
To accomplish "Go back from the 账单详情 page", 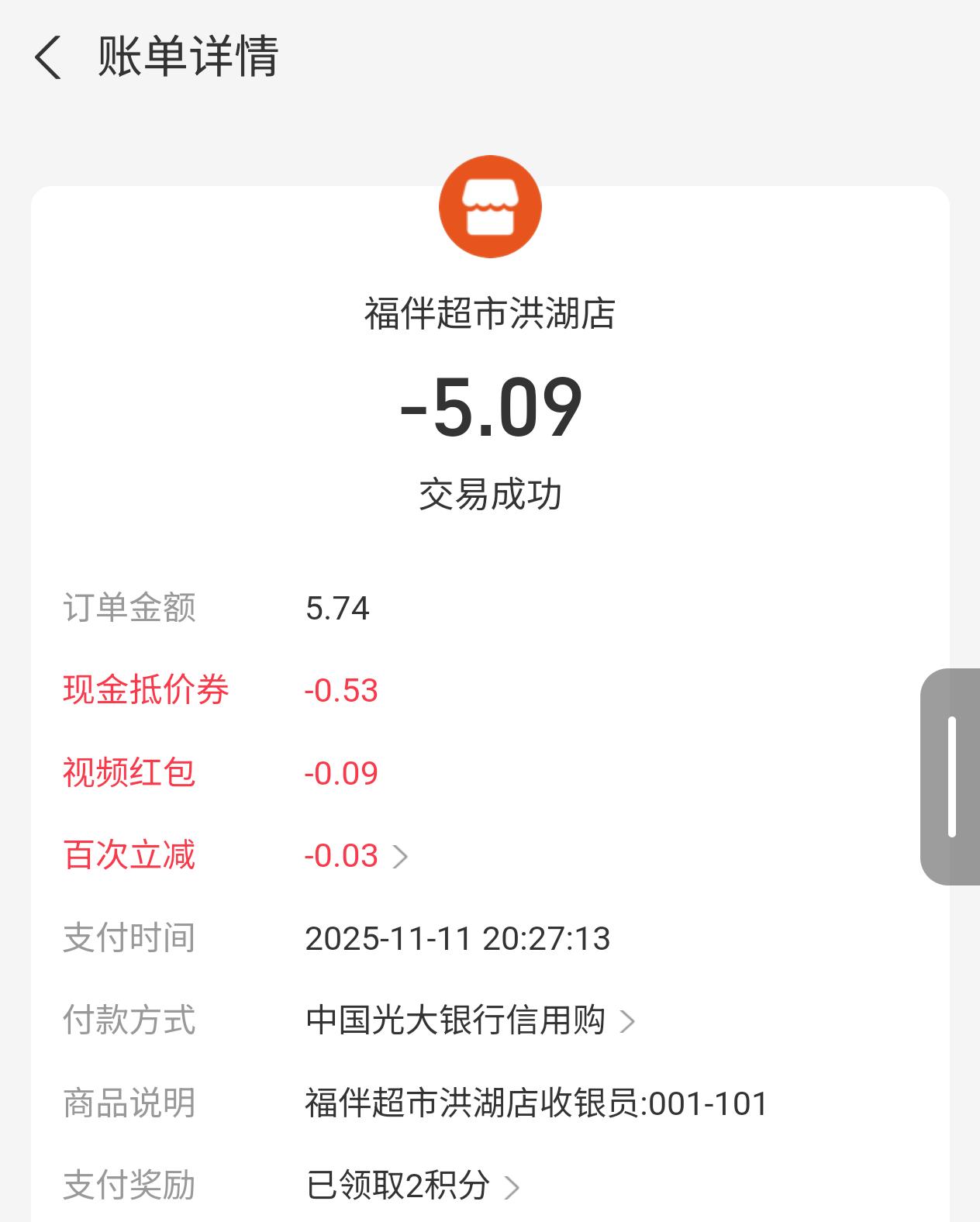I will [48, 57].
